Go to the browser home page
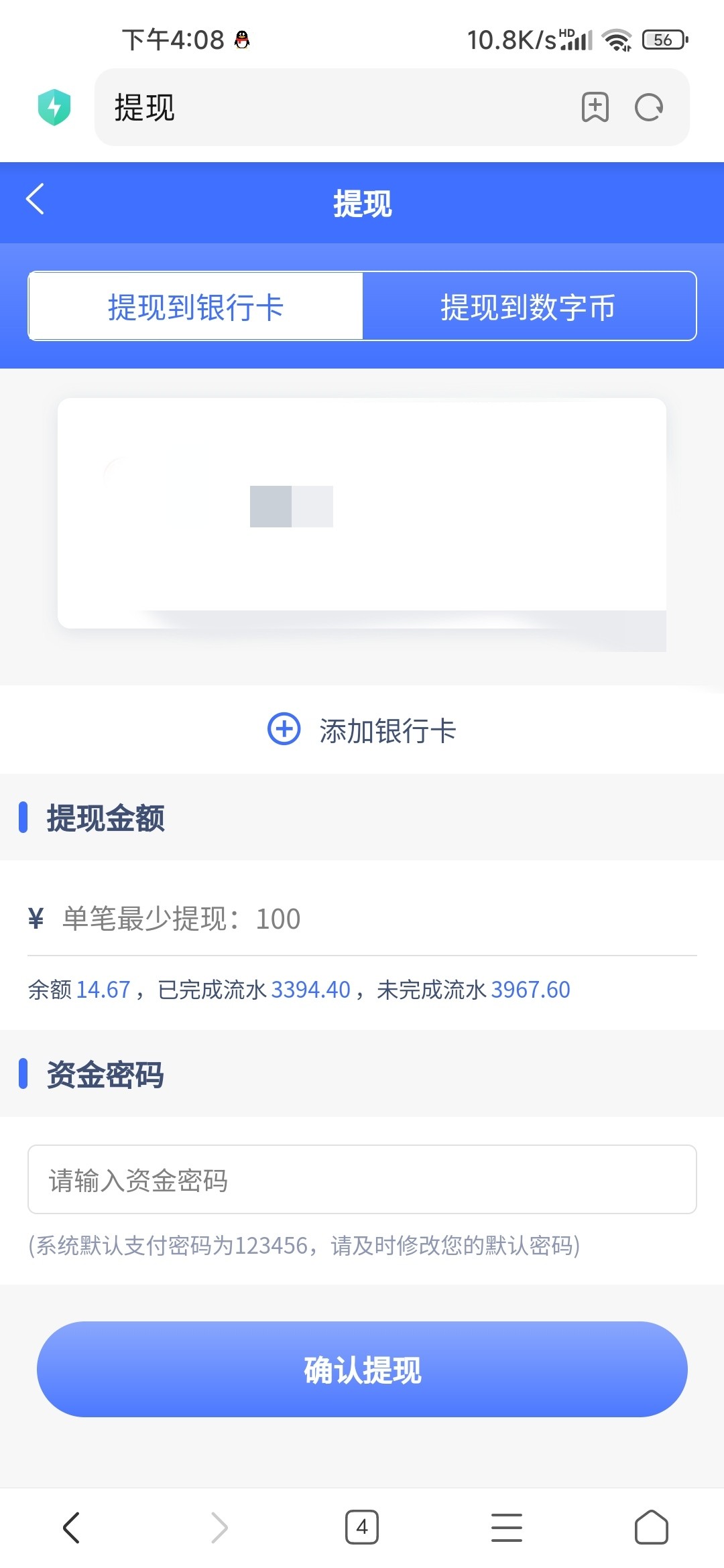The image size is (724, 1568). pyautogui.click(x=651, y=1527)
